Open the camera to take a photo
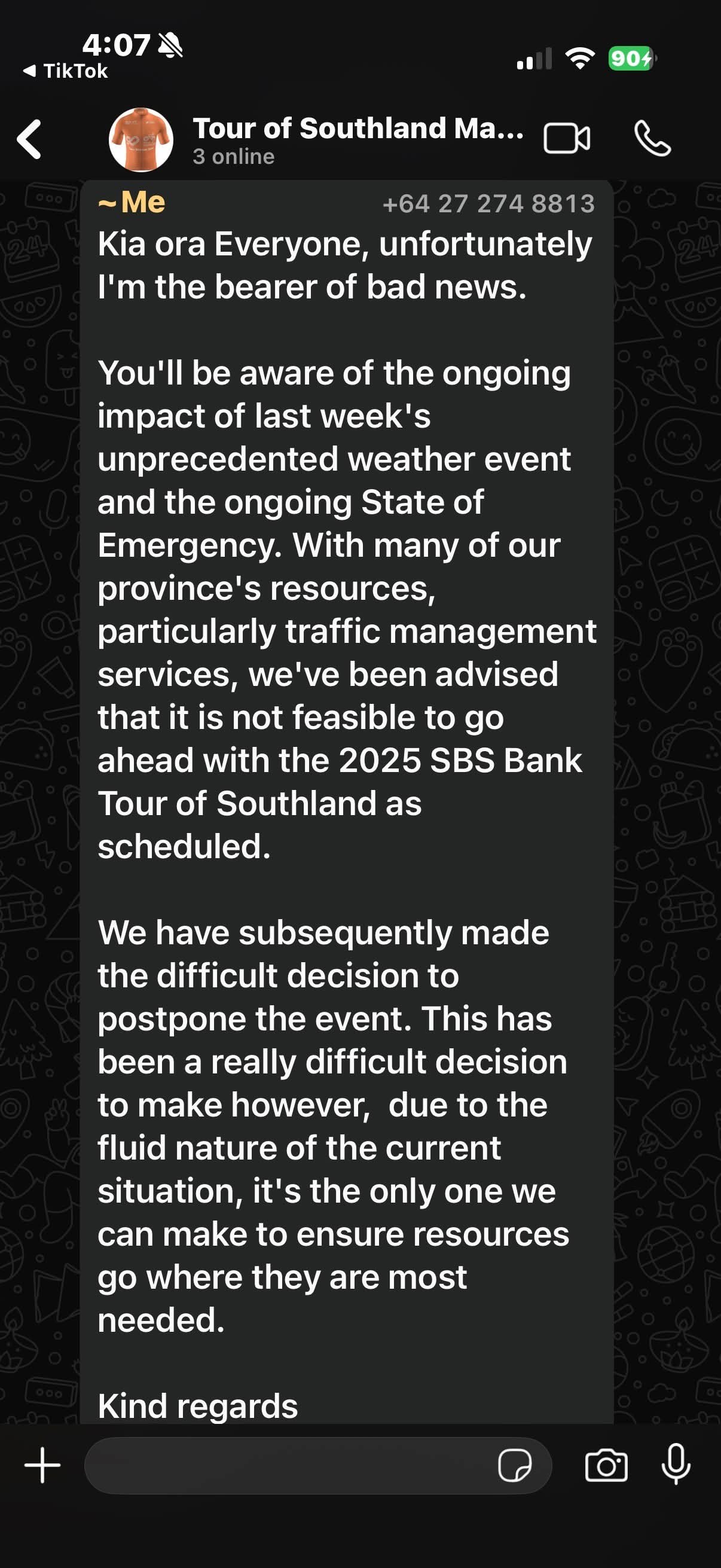 (x=606, y=1466)
